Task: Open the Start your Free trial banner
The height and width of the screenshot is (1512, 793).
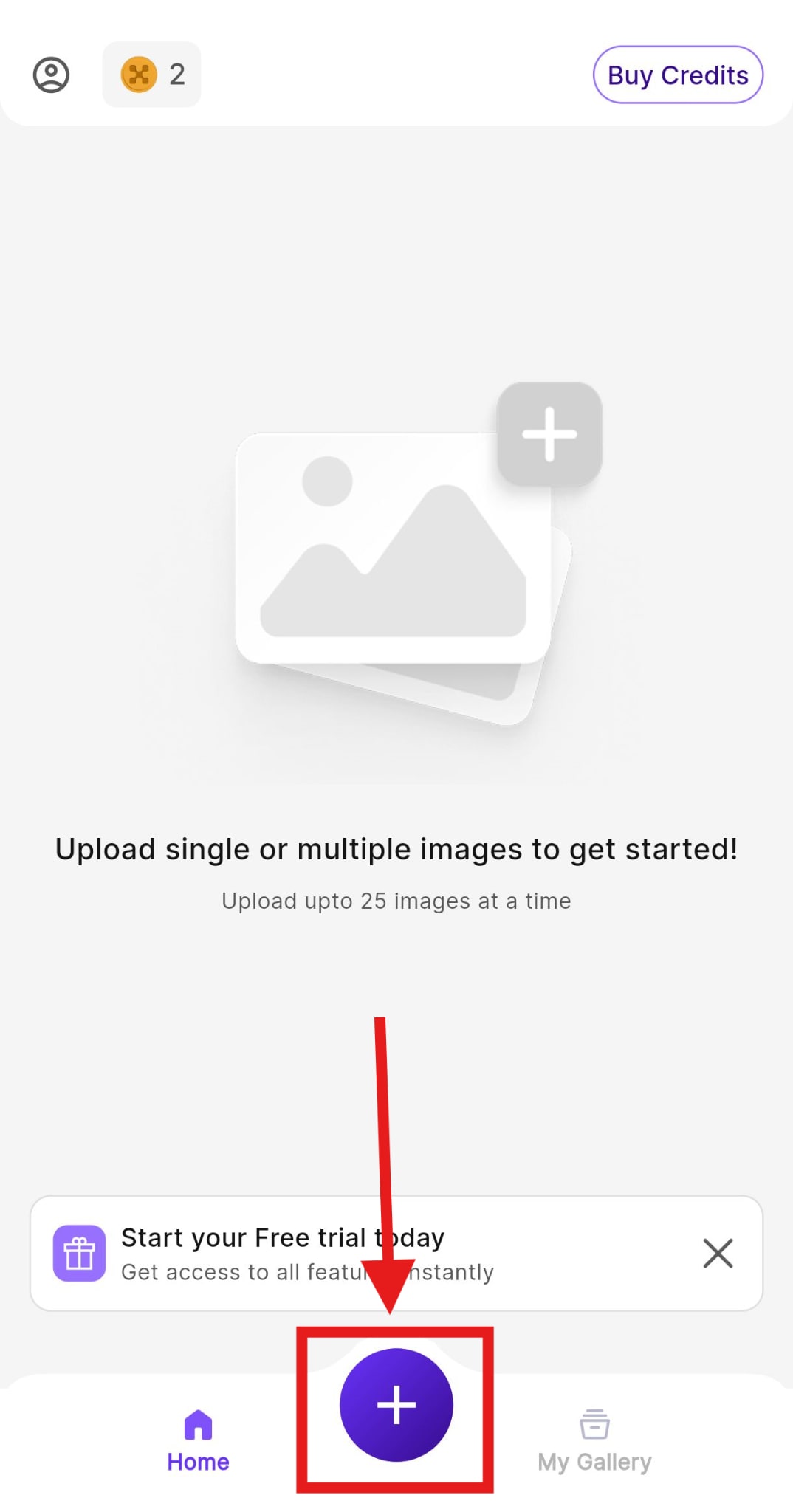Action: (295, 1253)
